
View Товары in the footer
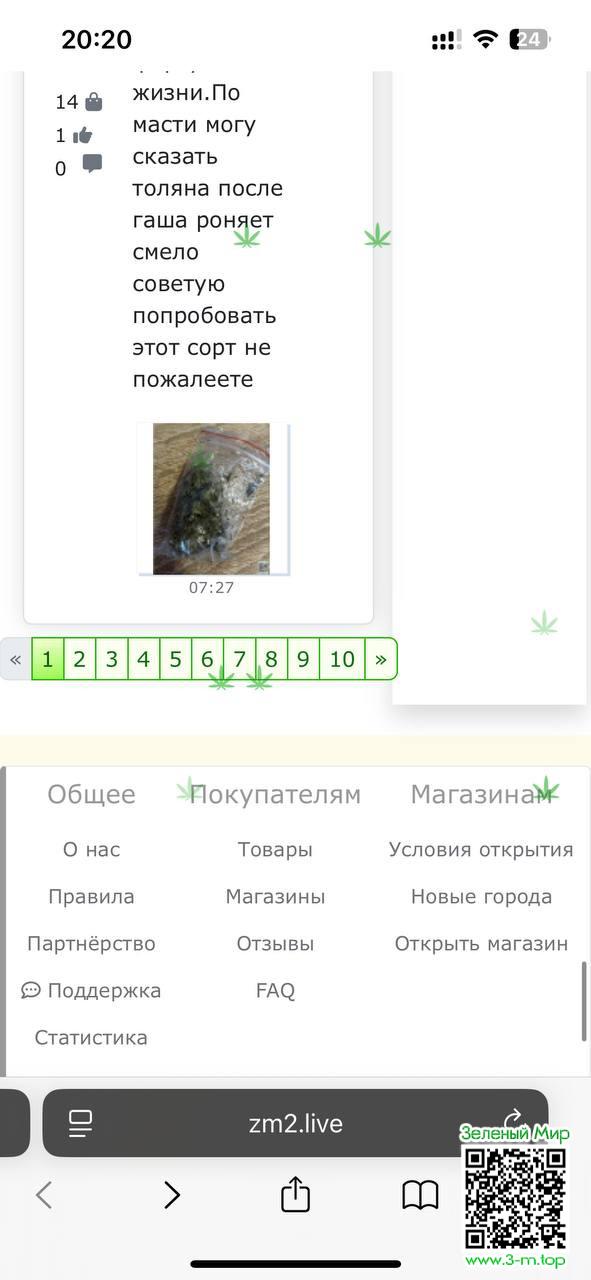pyautogui.click(x=275, y=850)
